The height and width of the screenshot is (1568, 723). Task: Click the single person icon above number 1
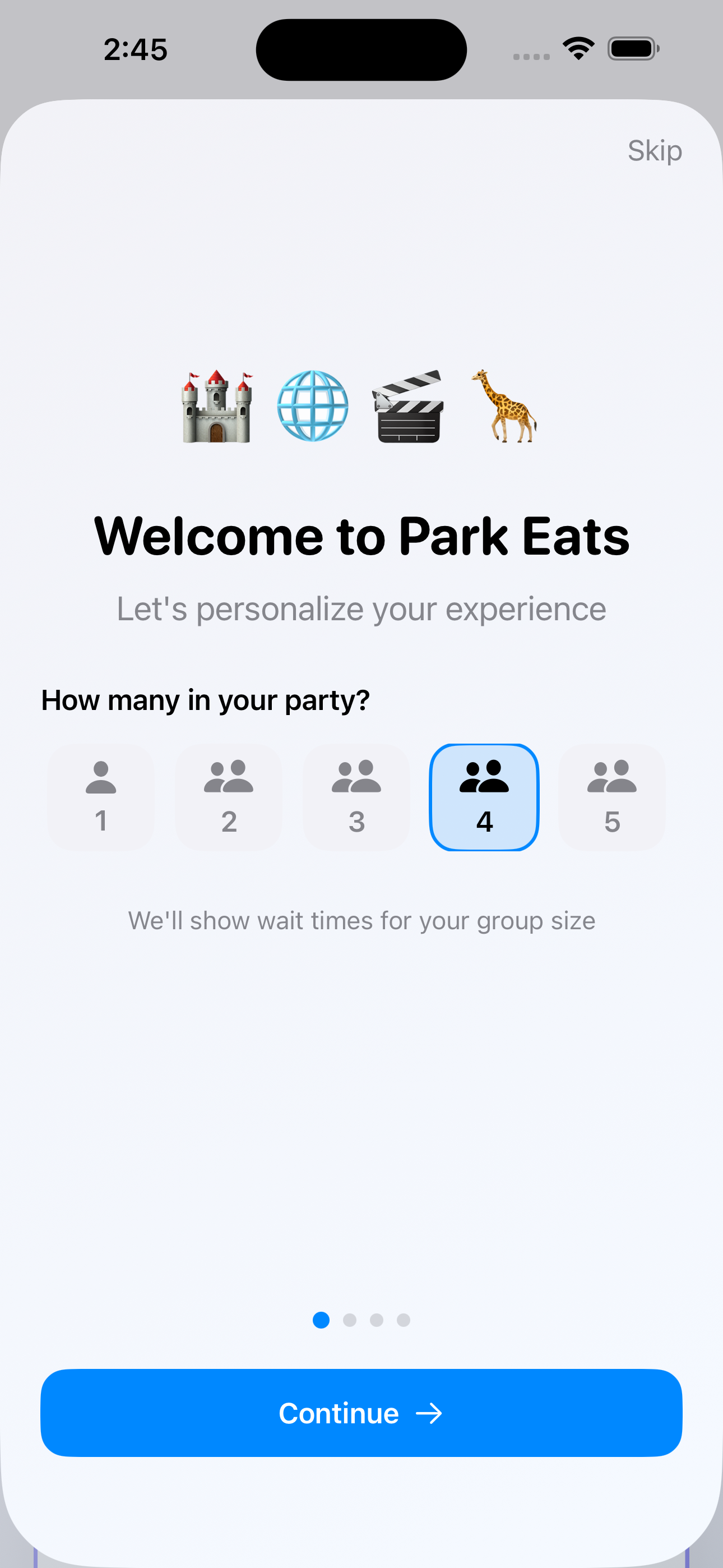(x=101, y=785)
